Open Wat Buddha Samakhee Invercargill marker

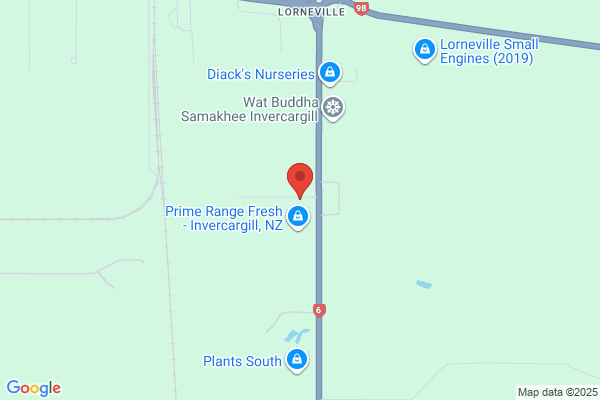[334, 107]
